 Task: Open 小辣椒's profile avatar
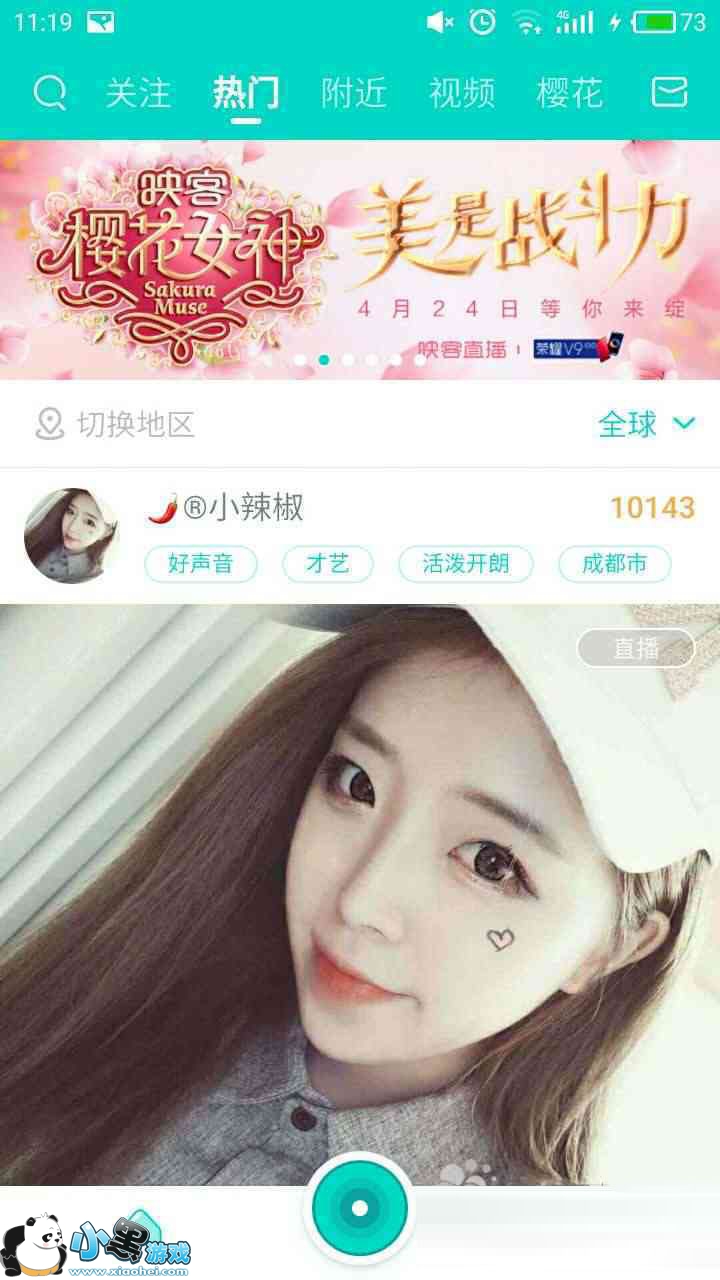click(71, 536)
